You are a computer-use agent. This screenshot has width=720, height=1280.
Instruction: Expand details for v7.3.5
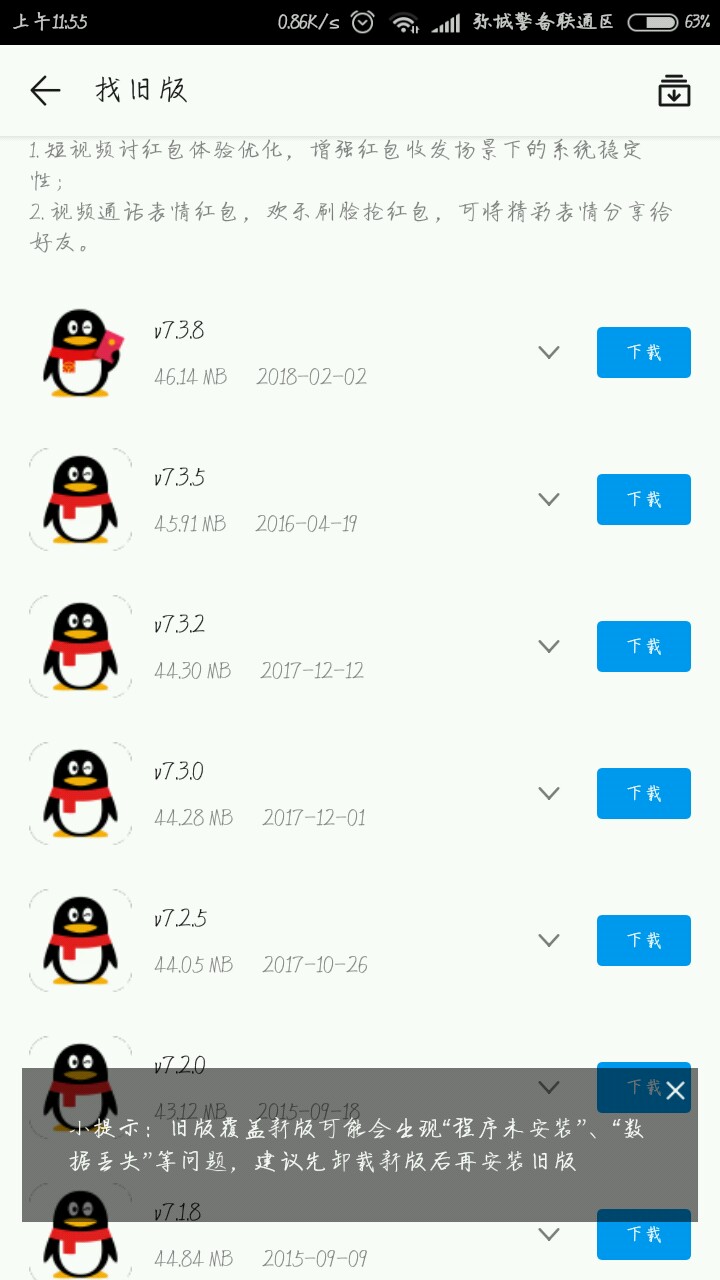(x=548, y=499)
